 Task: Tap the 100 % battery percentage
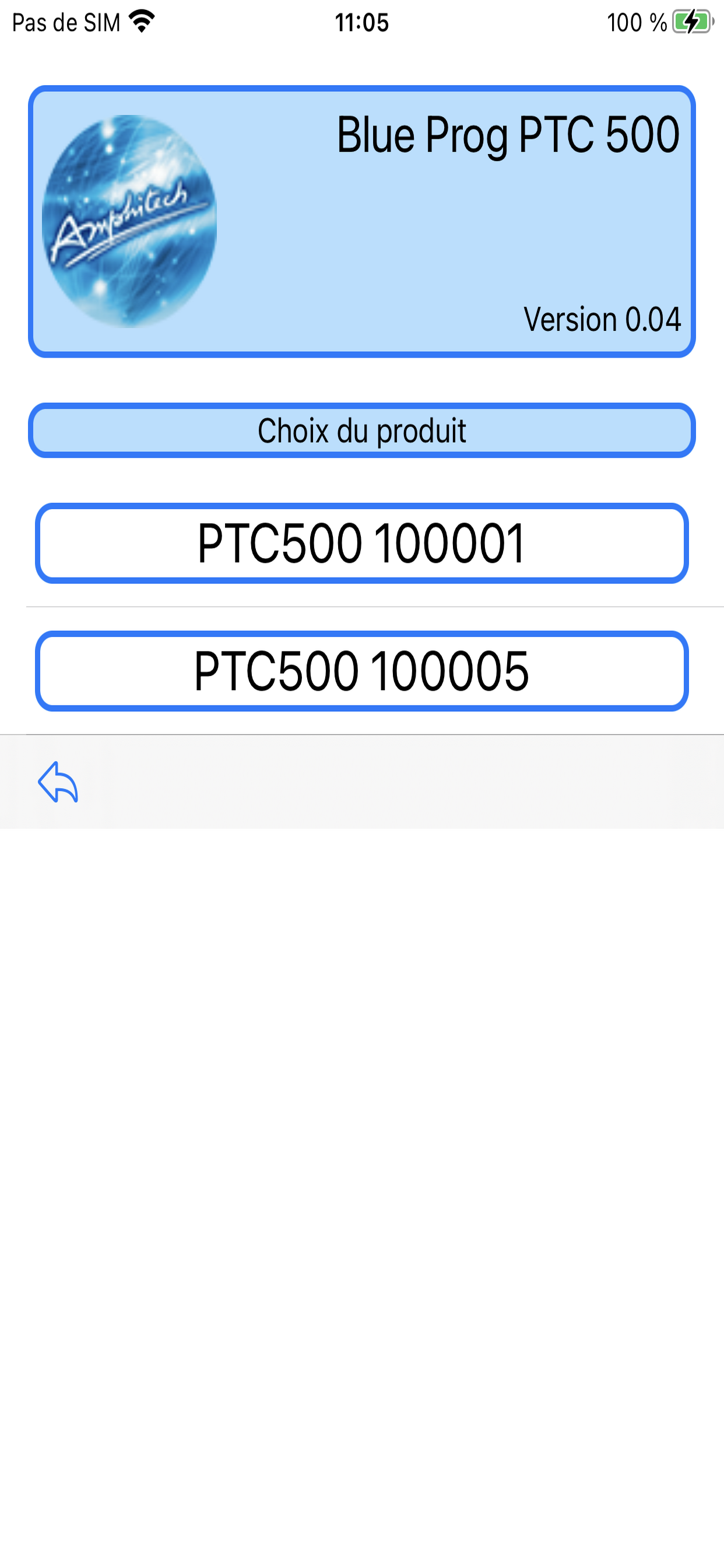pos(635,22)
